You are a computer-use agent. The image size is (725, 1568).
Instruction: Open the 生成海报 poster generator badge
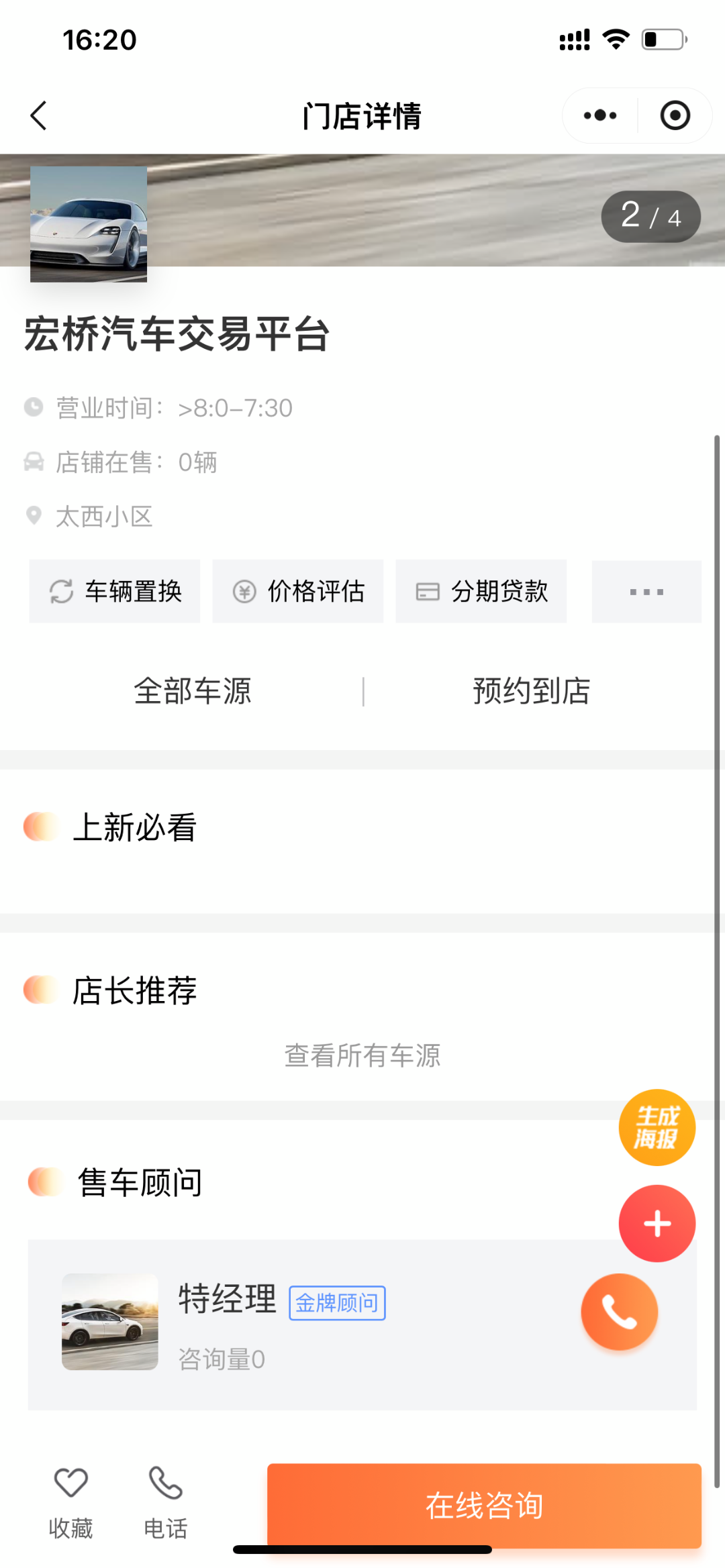tap(656, 1128)
